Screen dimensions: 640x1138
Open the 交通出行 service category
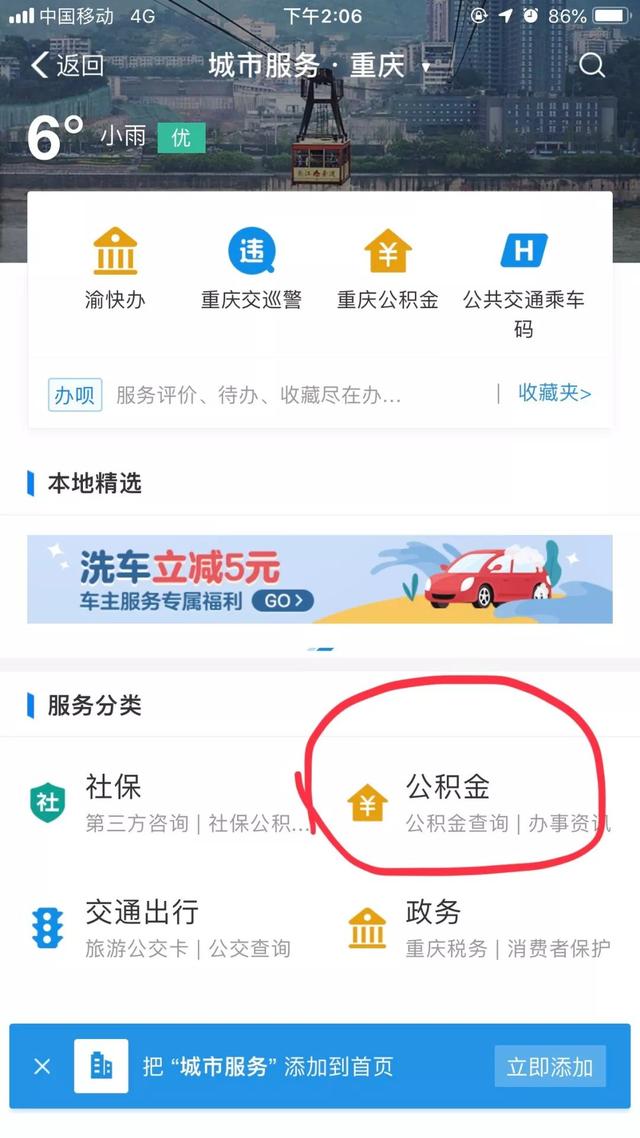(160, 928)
